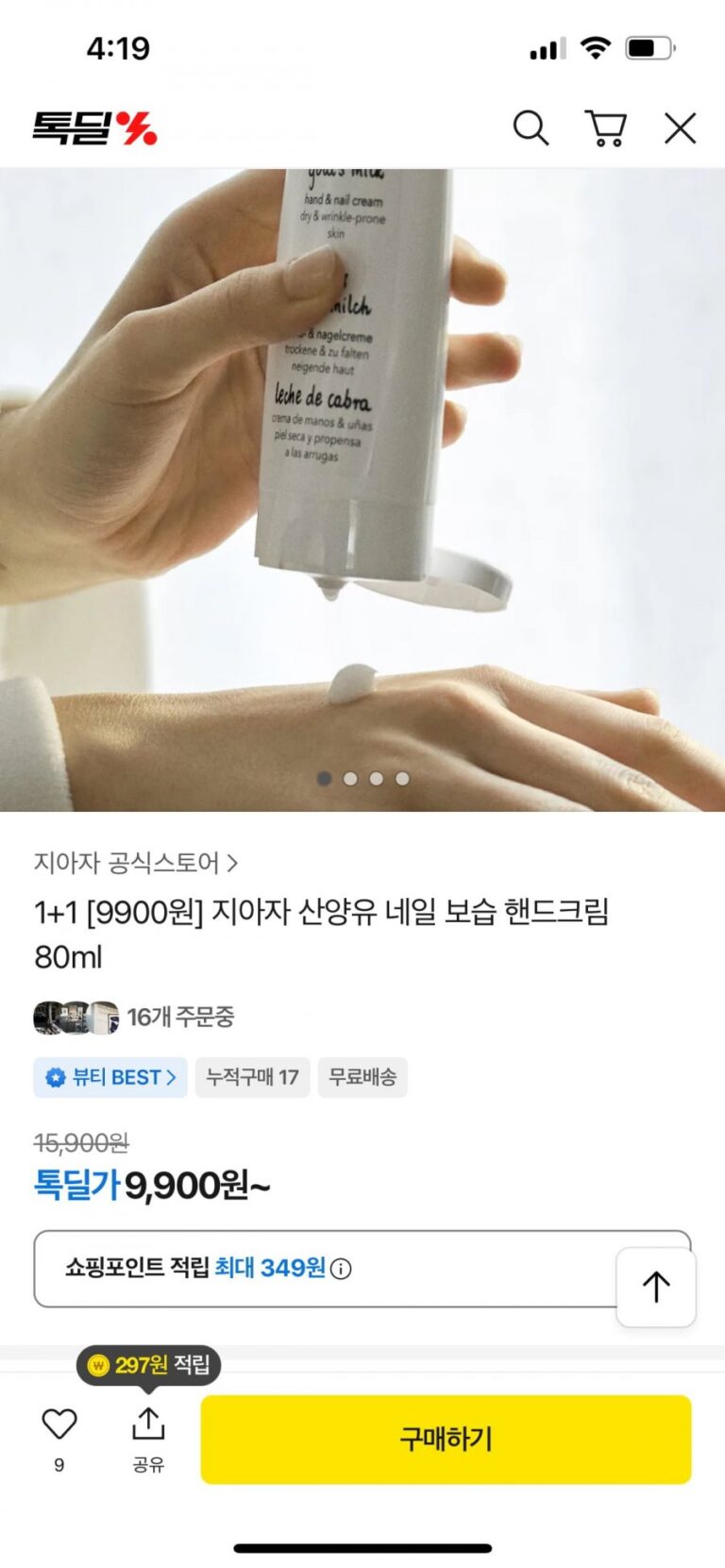Open the 뷰티 BEST chip
This screenshot has height=1568, width=725.
tap(110, 1077)
